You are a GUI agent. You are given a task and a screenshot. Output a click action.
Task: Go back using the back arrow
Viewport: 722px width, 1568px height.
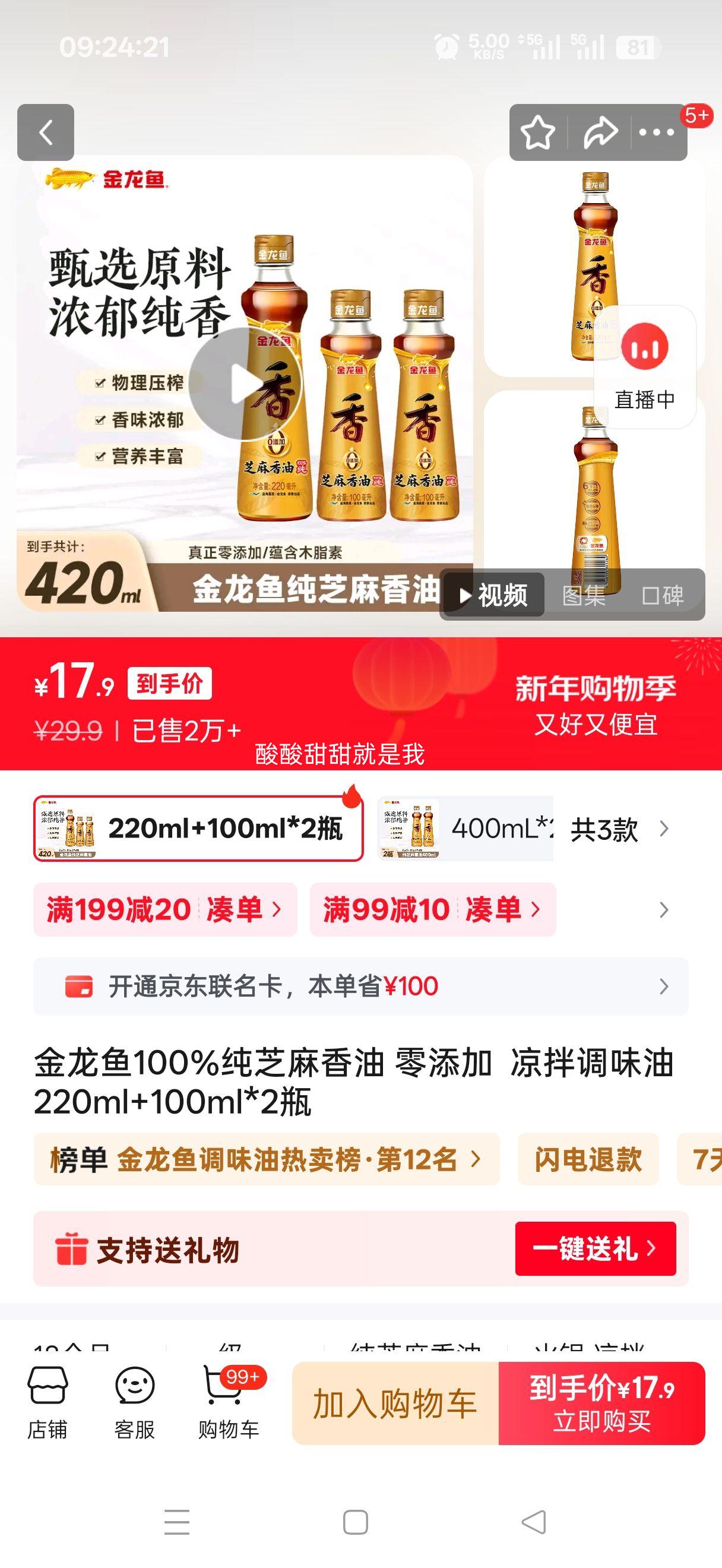pyautogui.click(x=46, y=132)
